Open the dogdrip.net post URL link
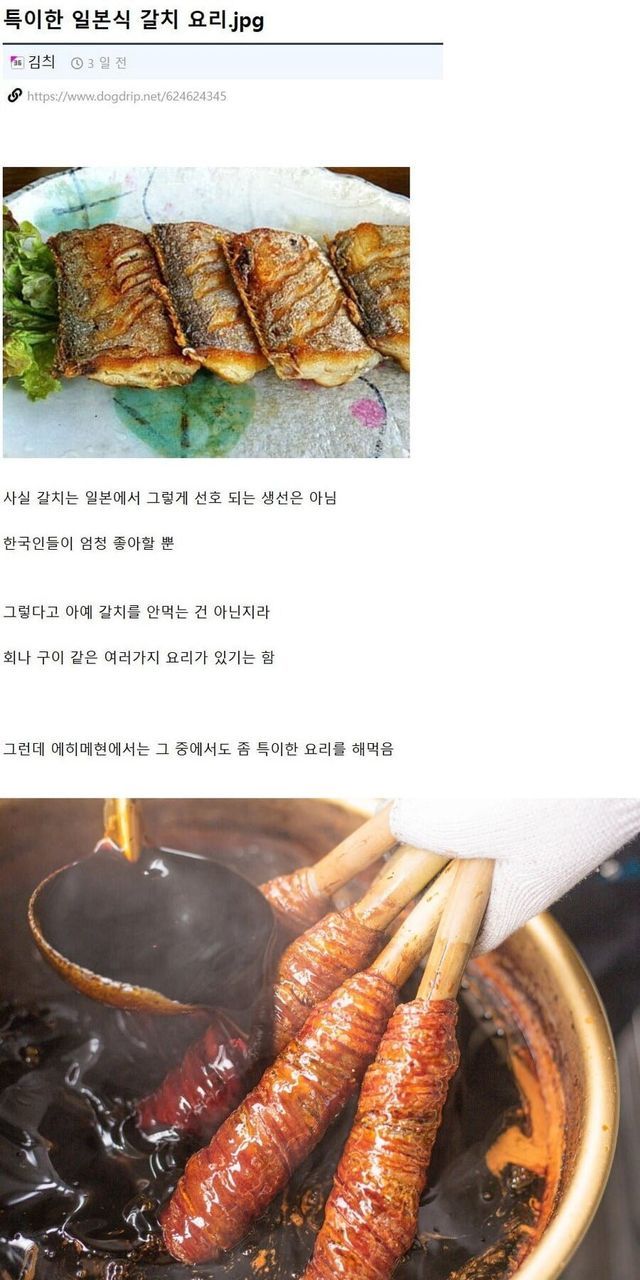The image size is (640, 1280). [126, 96]
